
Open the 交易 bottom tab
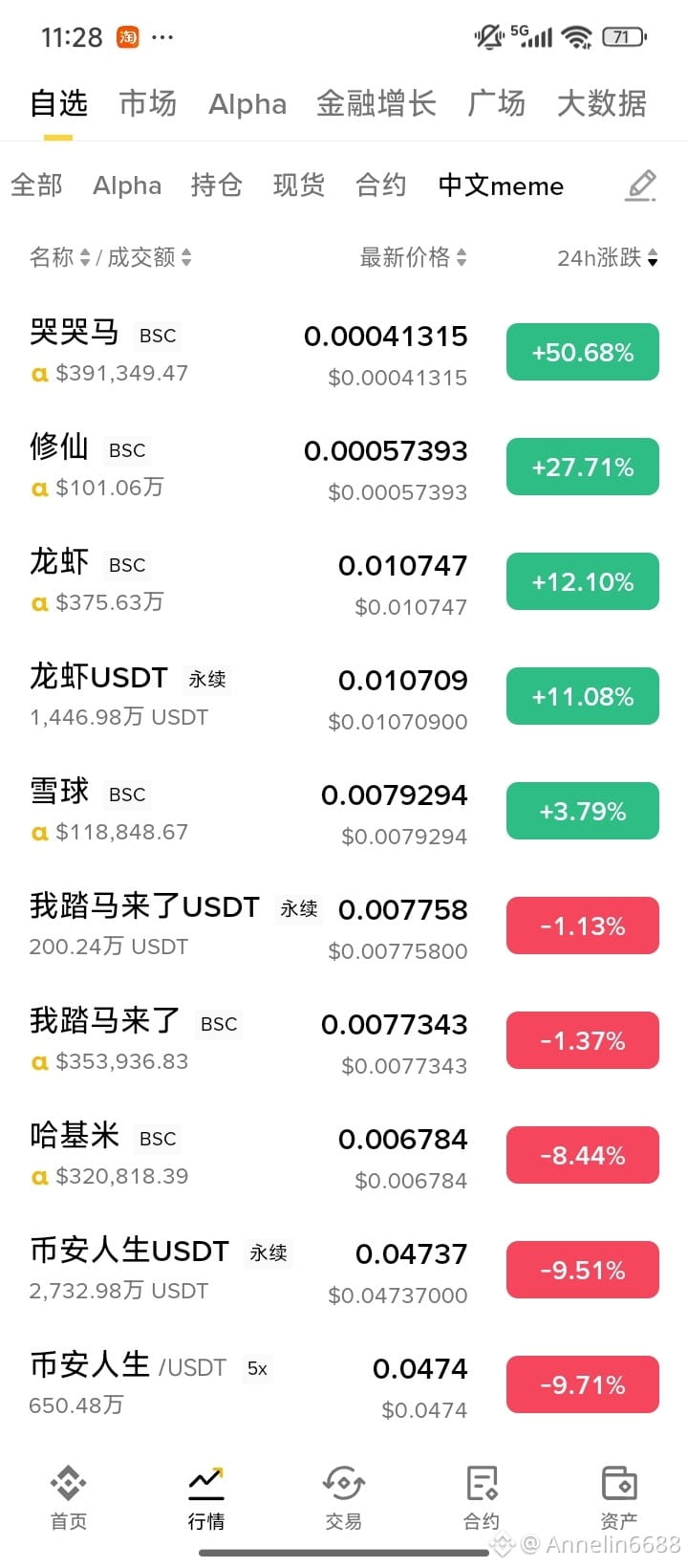(344, 1497)
